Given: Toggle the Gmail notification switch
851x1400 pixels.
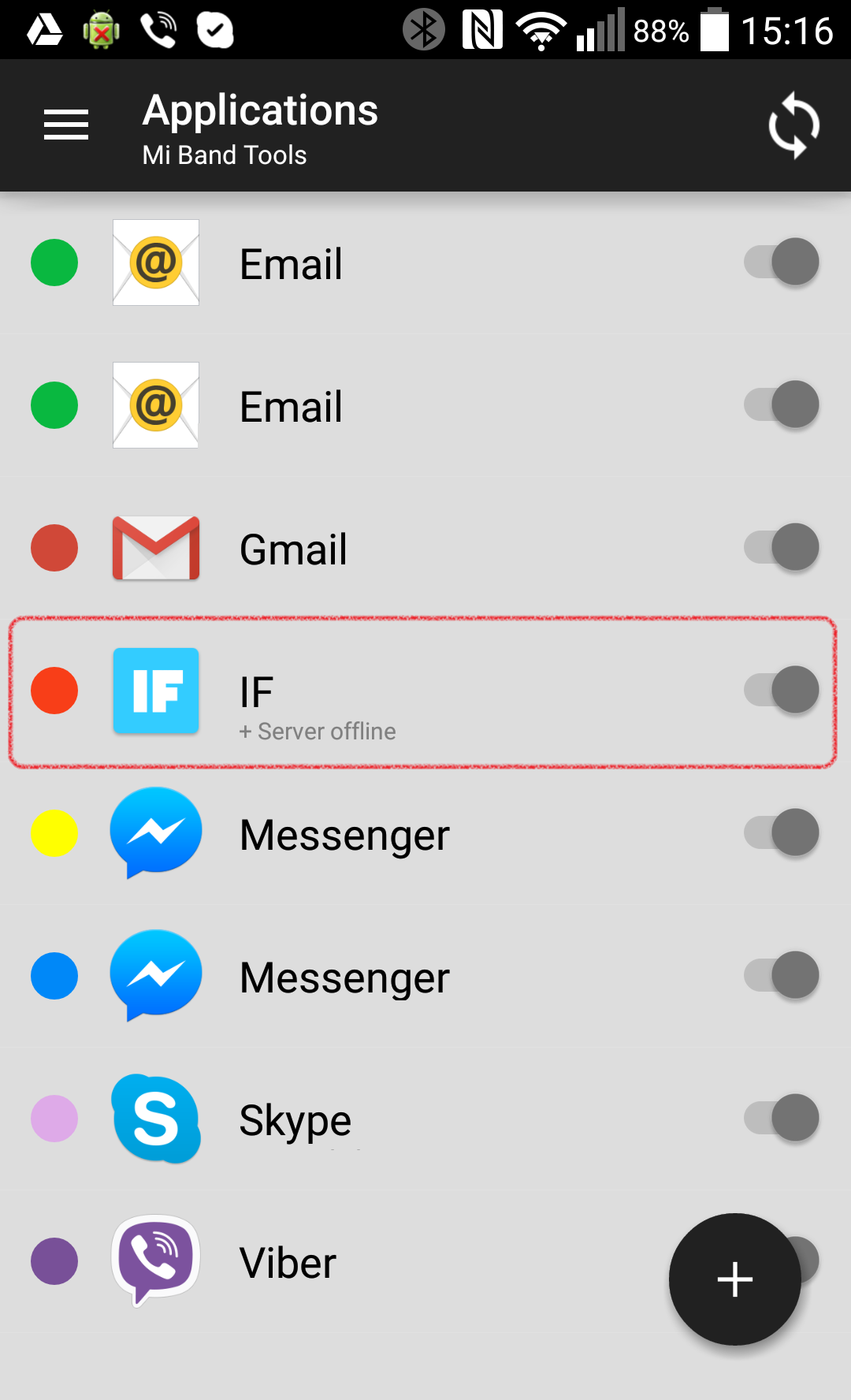Looking at the screenshot, I should coord(782,547).
